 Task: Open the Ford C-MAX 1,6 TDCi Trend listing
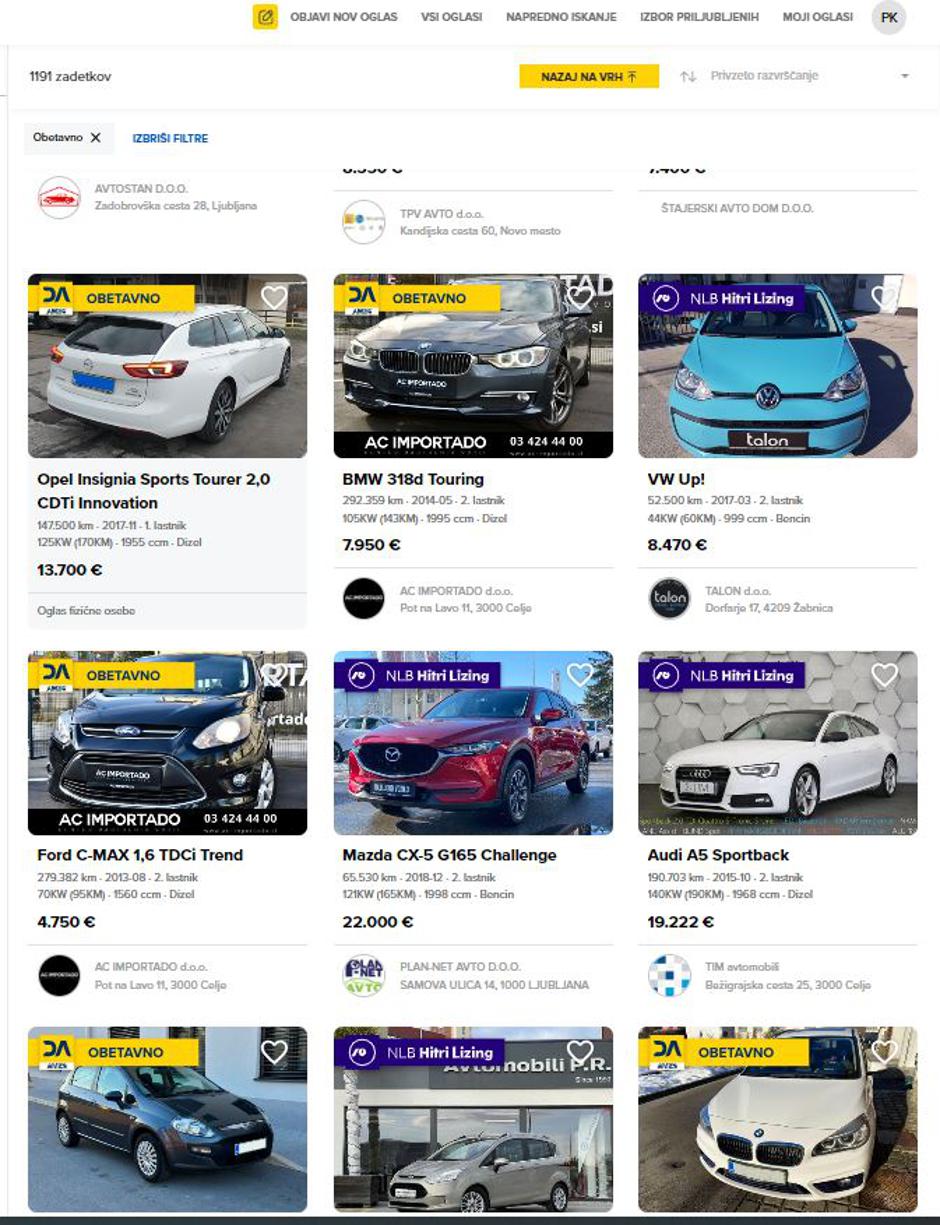point(140,855)
